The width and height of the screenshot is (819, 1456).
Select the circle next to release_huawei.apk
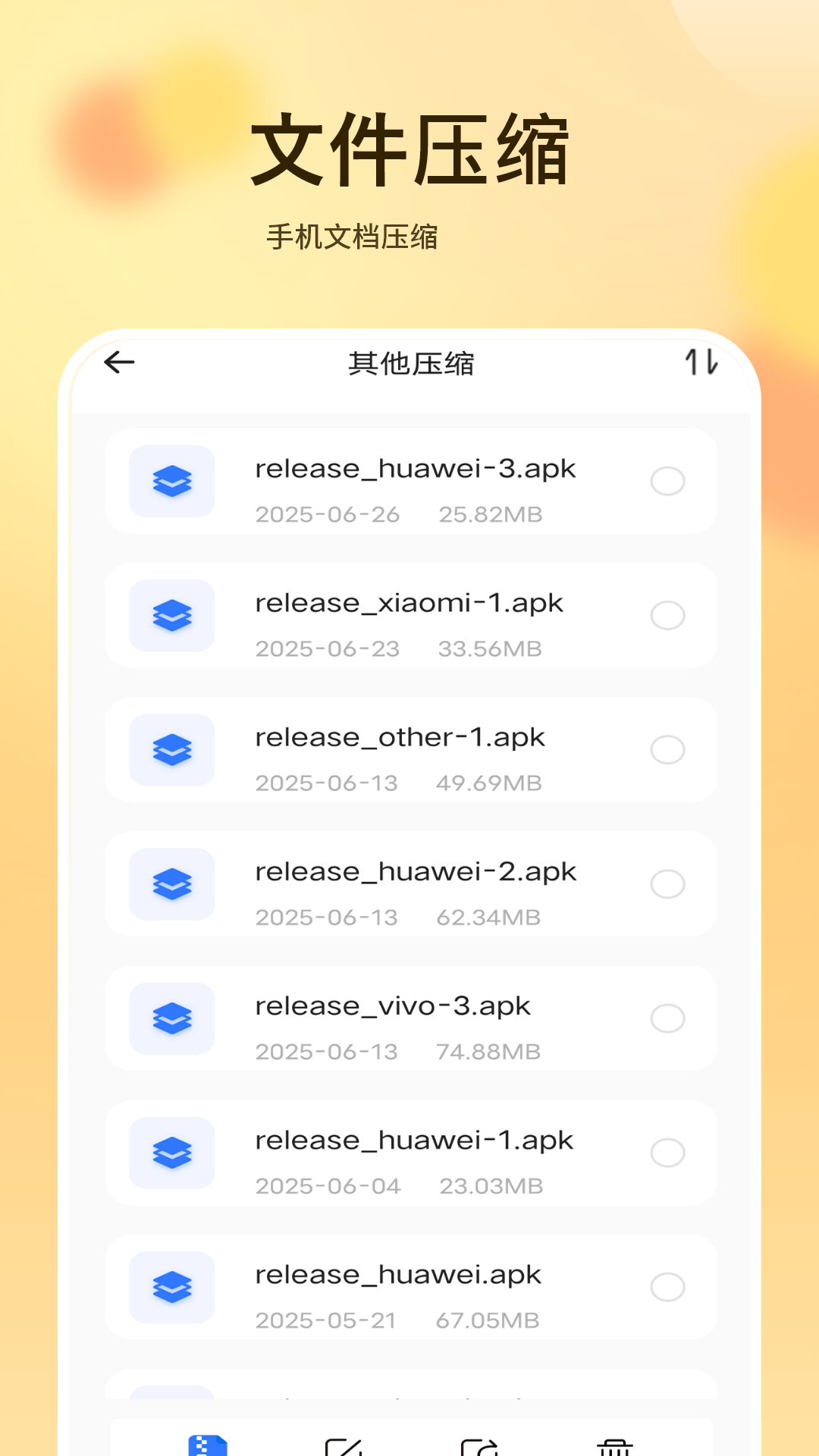667,1288
